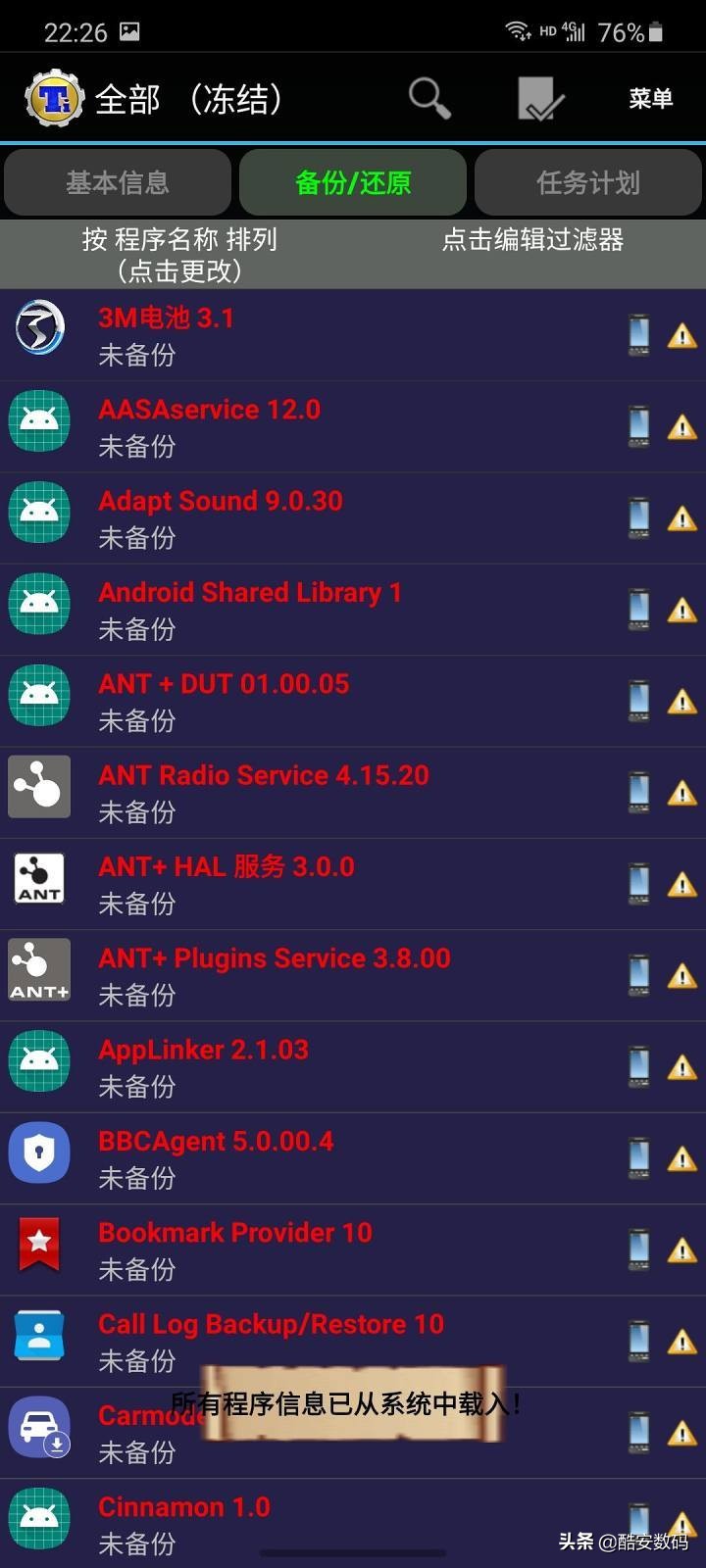Switch to the 任务计划 tab
The image size is (706, 1568).
click(x=588, y=182)
